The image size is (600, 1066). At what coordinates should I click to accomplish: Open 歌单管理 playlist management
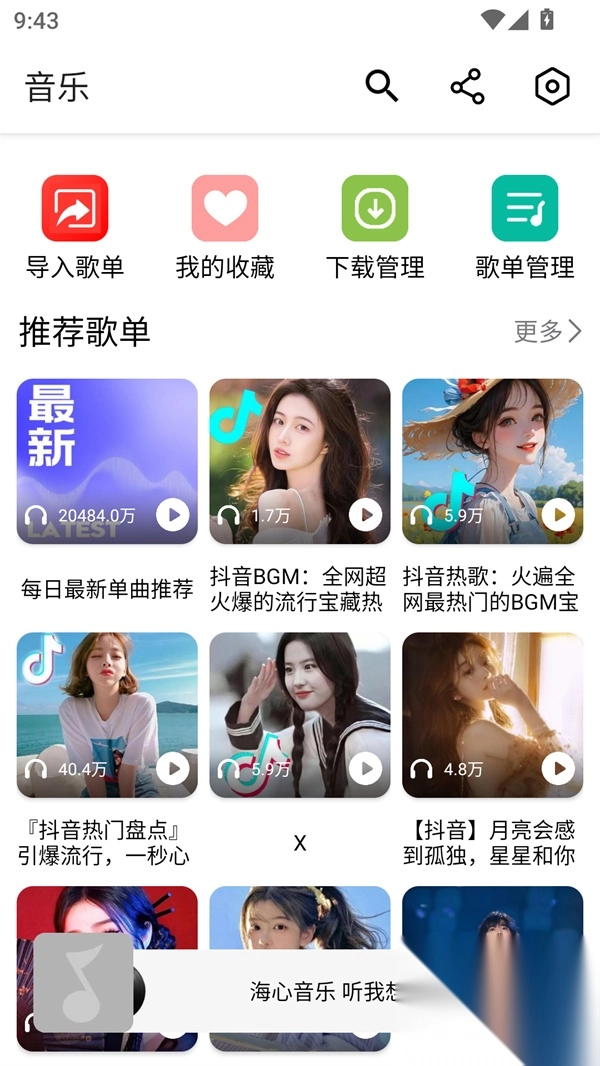tap(525, 227)
